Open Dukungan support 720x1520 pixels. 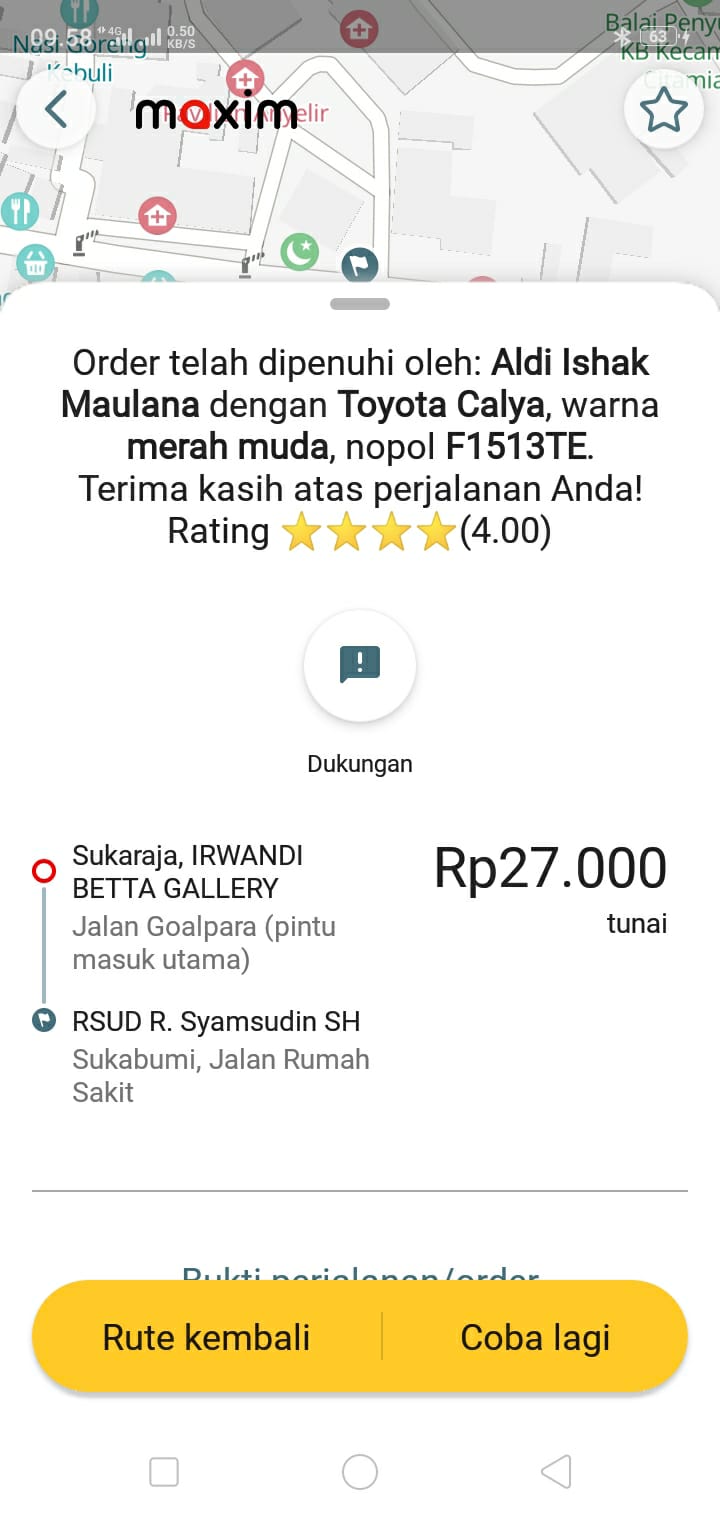pyautogui.click(x=360, y=665)
